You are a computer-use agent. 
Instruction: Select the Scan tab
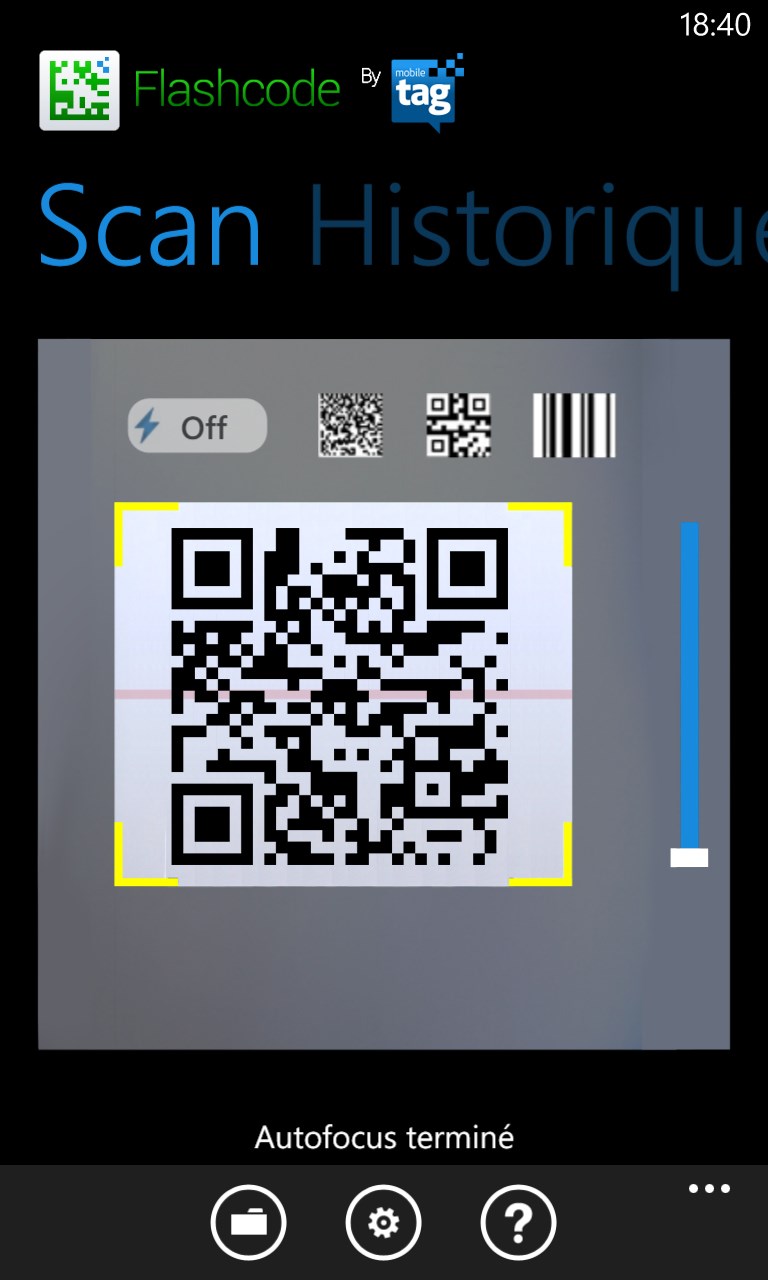(150, 225)
